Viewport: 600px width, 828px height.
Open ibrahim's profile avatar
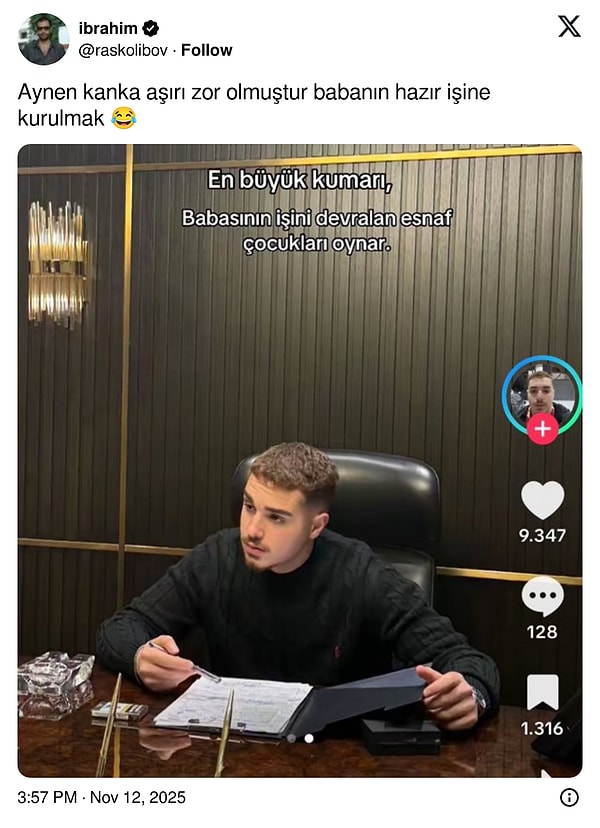pos(43,39)
